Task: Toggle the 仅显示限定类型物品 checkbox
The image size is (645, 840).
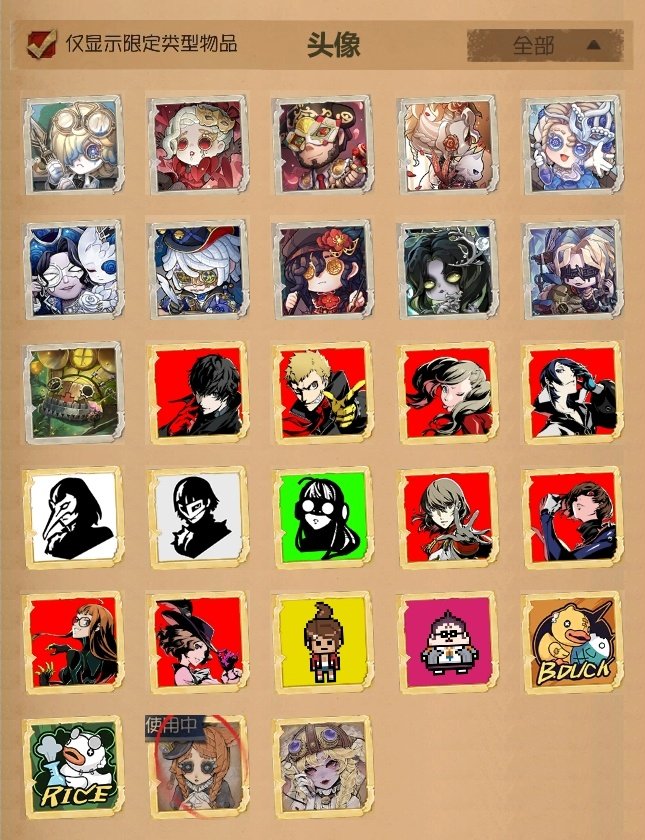Action: [x=42, y=44]
